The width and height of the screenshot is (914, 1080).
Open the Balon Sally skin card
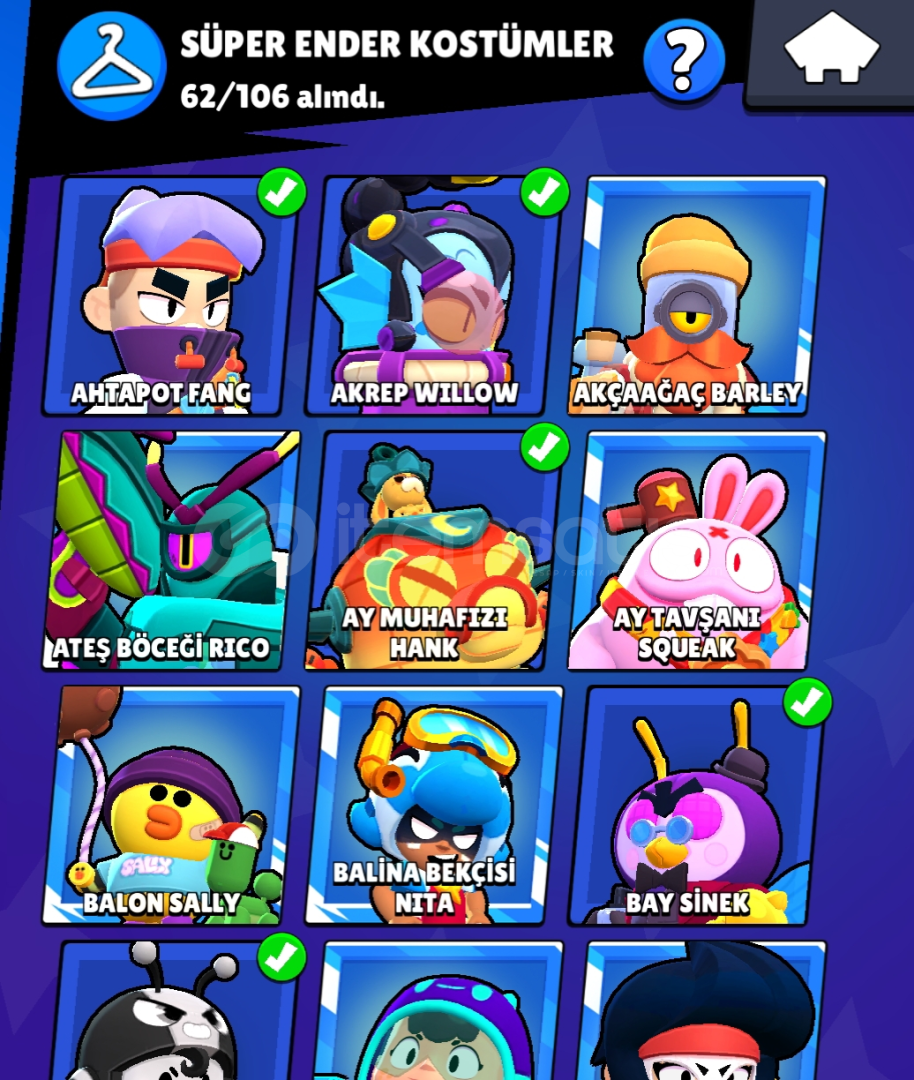point(172,805)
